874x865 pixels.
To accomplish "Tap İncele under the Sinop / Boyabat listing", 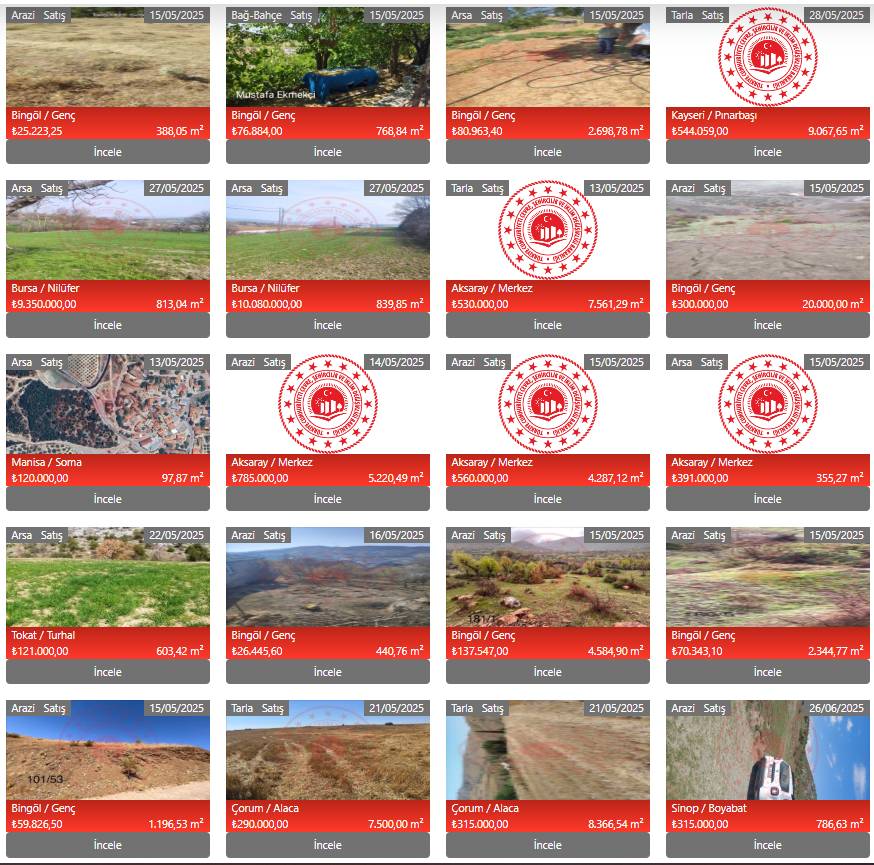I will 767,845.
